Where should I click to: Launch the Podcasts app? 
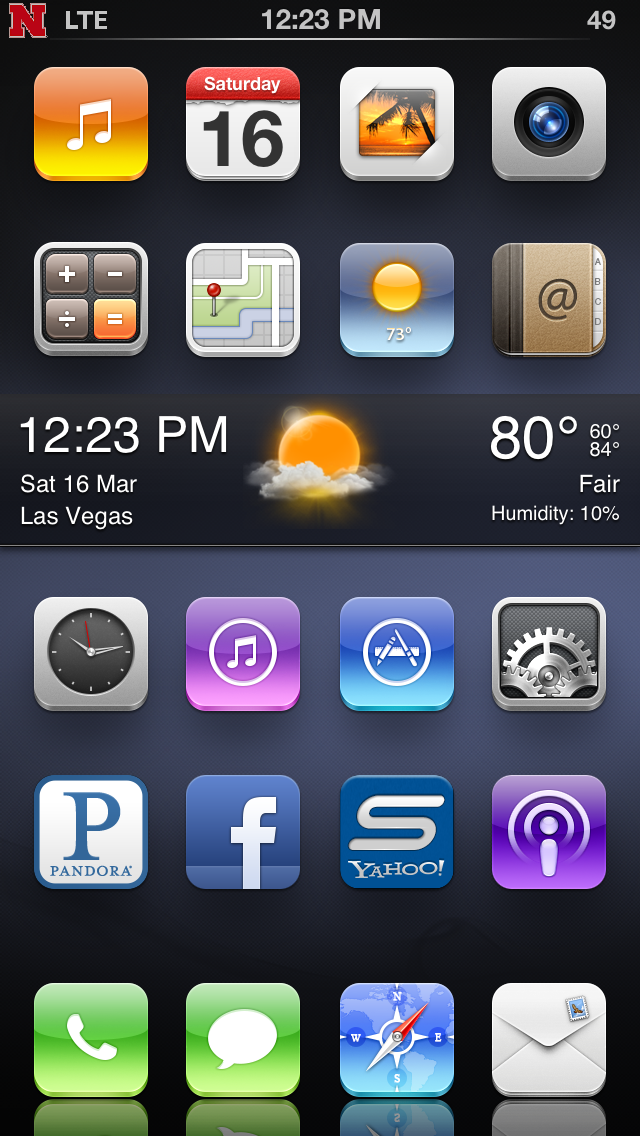(x=549, y=832)
